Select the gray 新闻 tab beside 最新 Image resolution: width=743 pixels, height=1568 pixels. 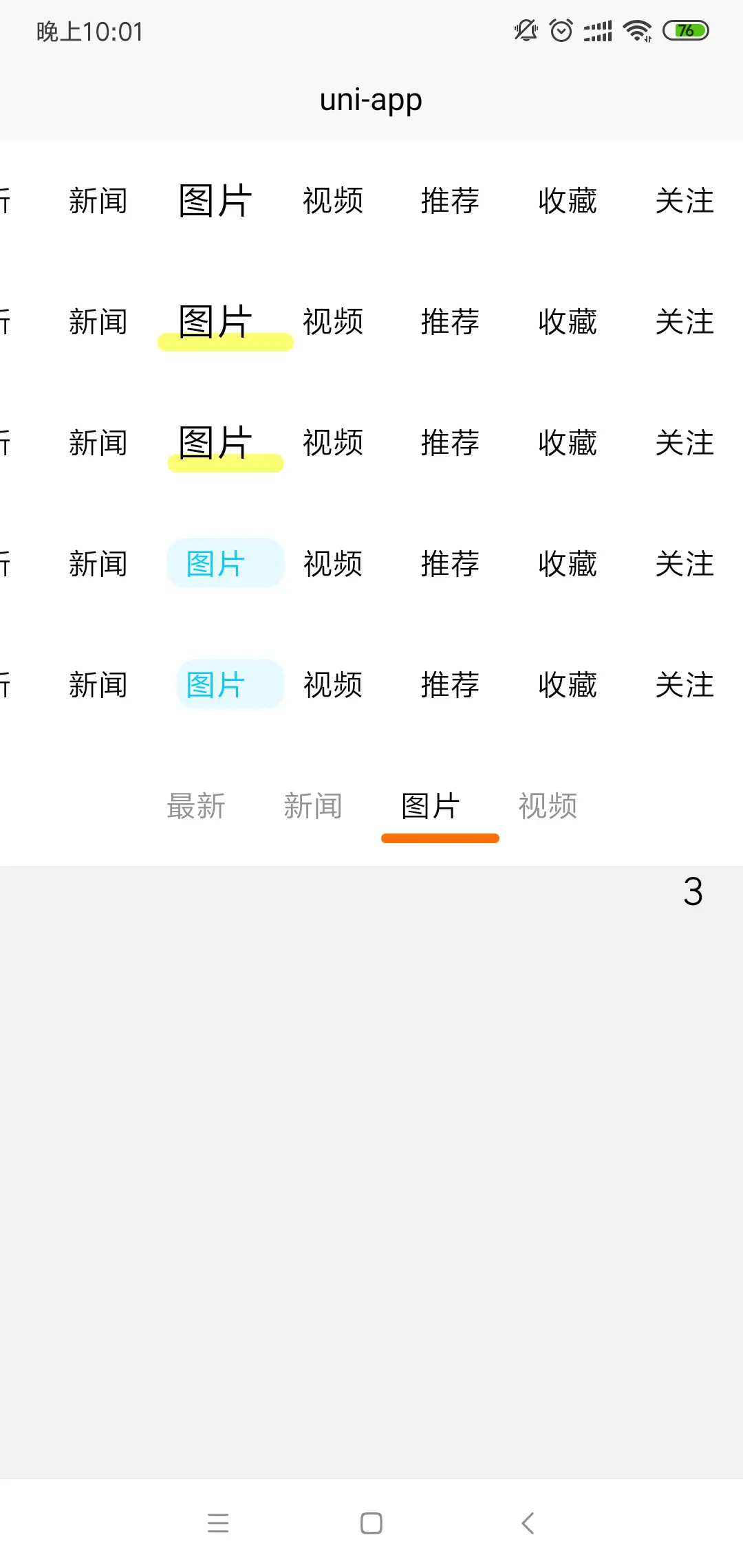click(313, 806)
